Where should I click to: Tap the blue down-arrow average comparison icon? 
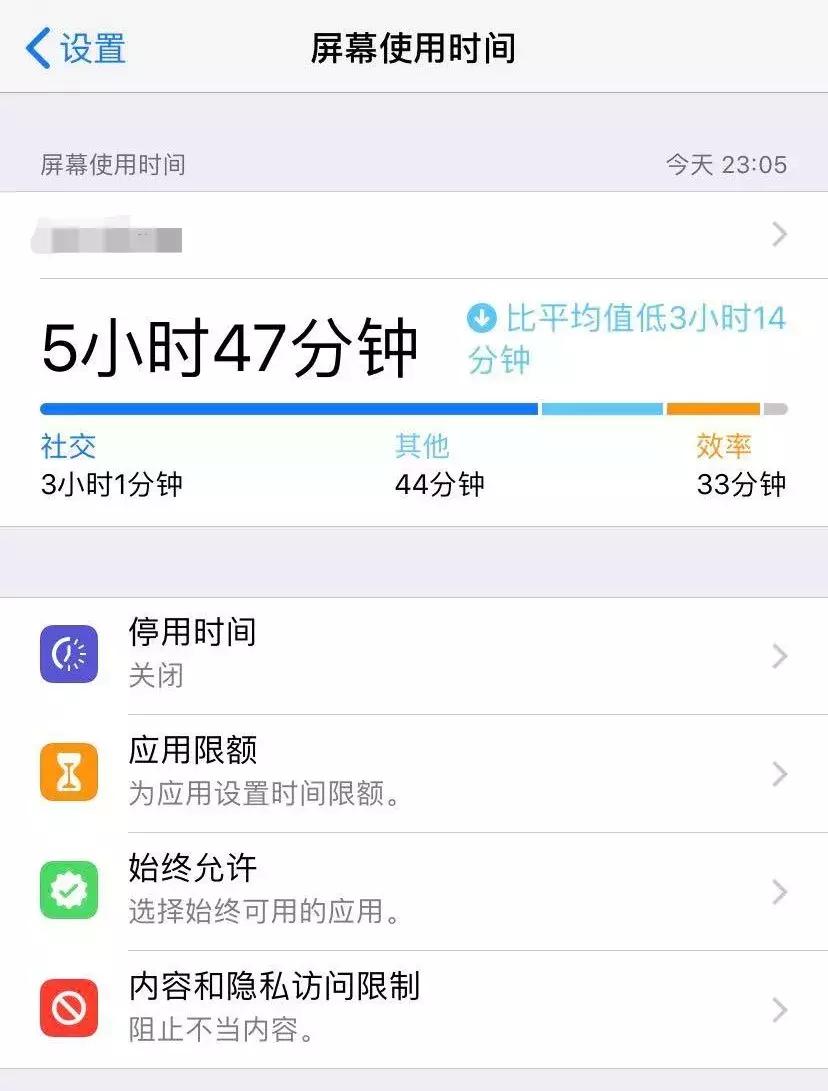click(x=479, y=318)
